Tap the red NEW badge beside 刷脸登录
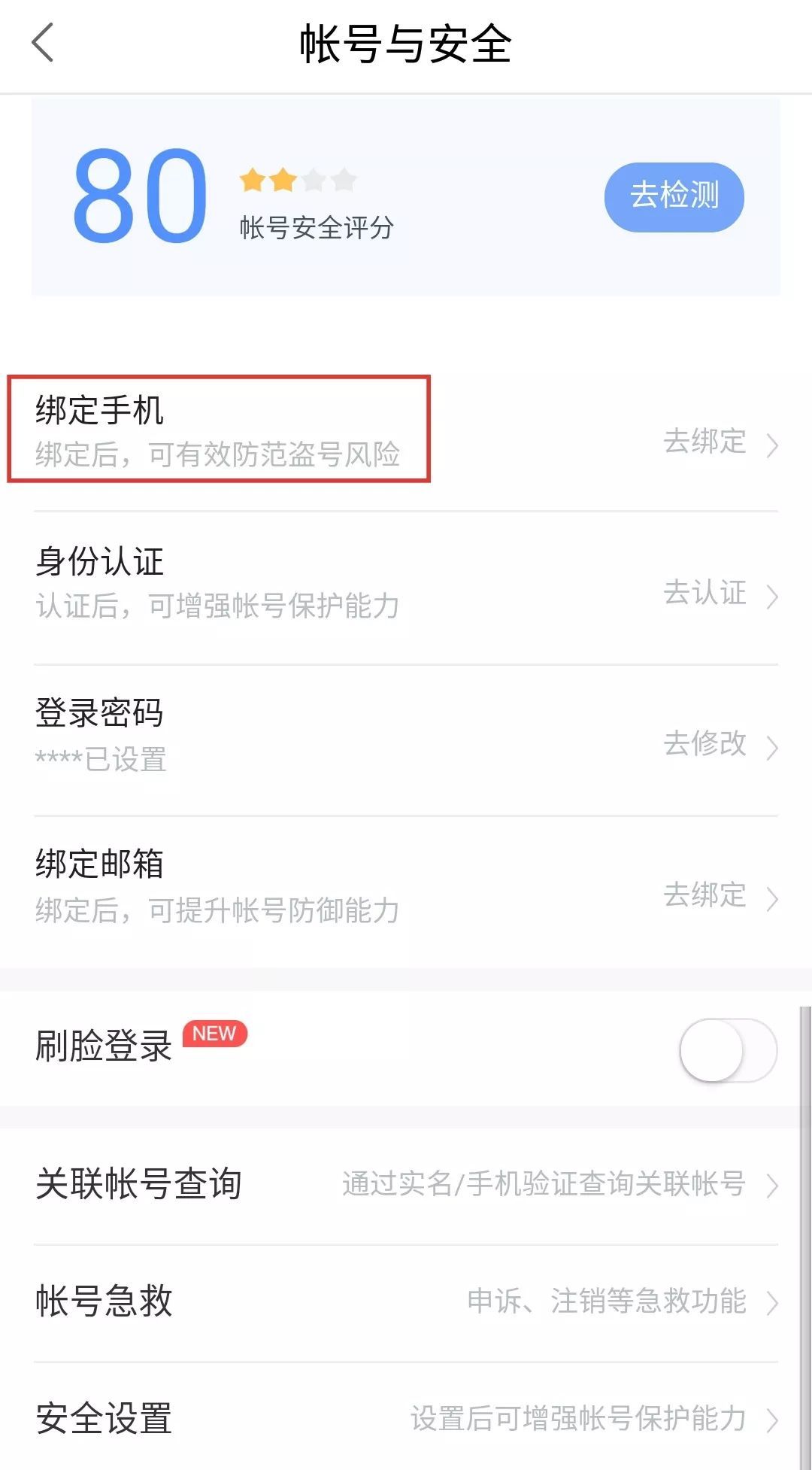 (215, 1034)
